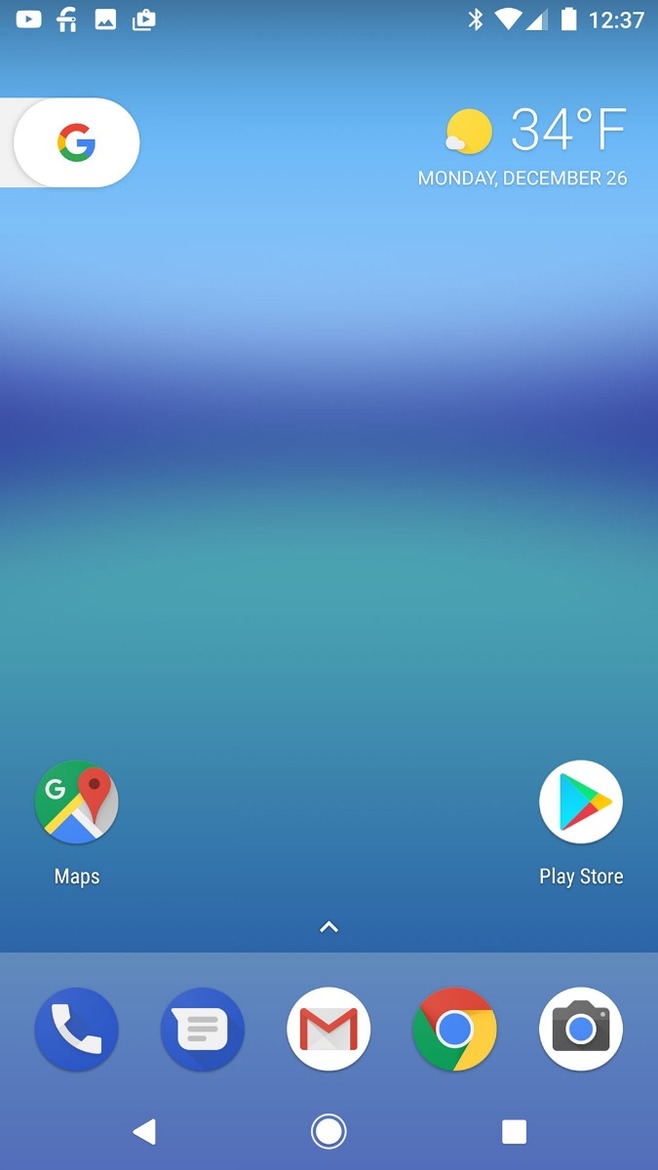The height and width of the screenshot is (1170, 658).
Task: Launch the Maps app
Action: [x=77, y=803]
